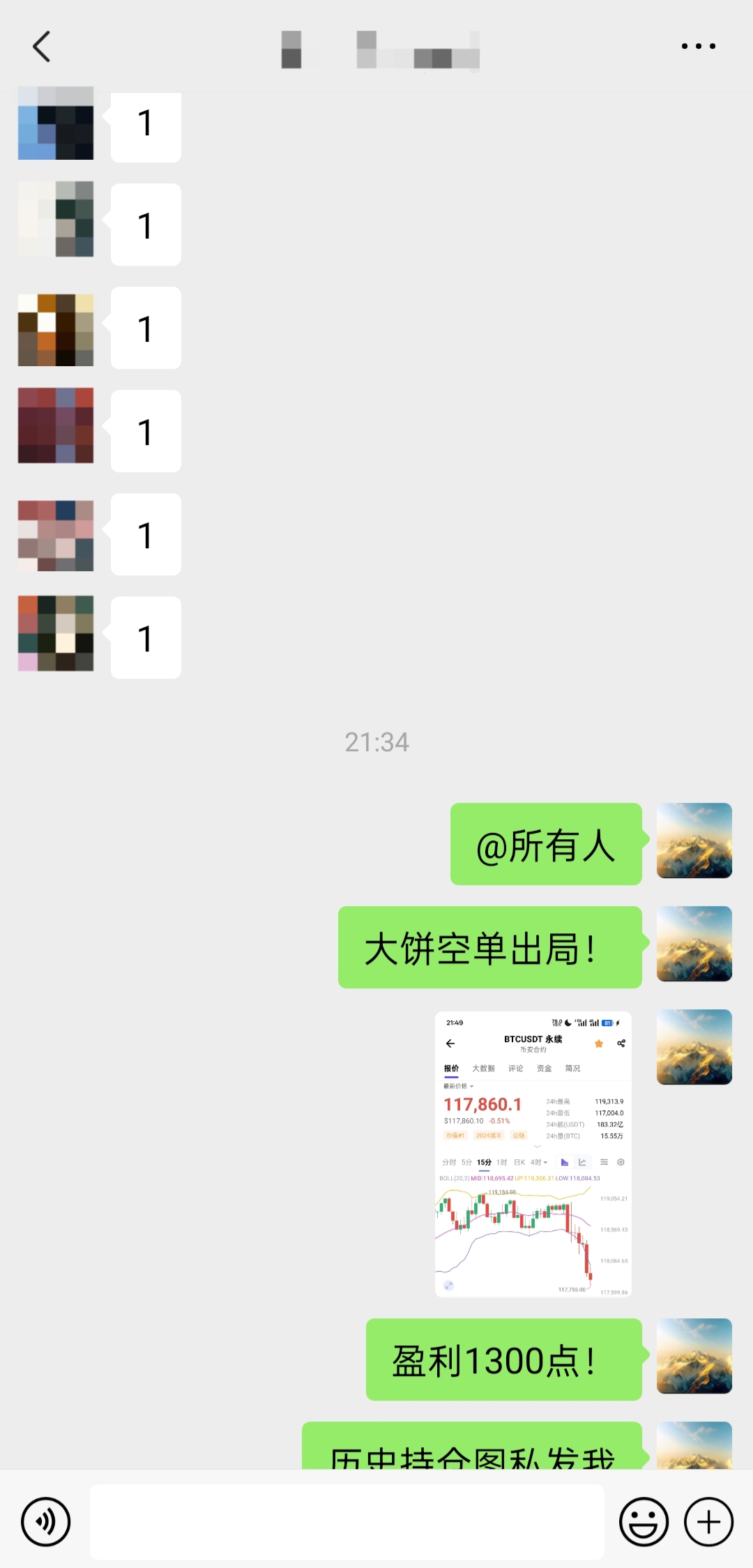Focus the message text field
Viewport: 753px width, 1568px height.
click(x=347, y=1521)
